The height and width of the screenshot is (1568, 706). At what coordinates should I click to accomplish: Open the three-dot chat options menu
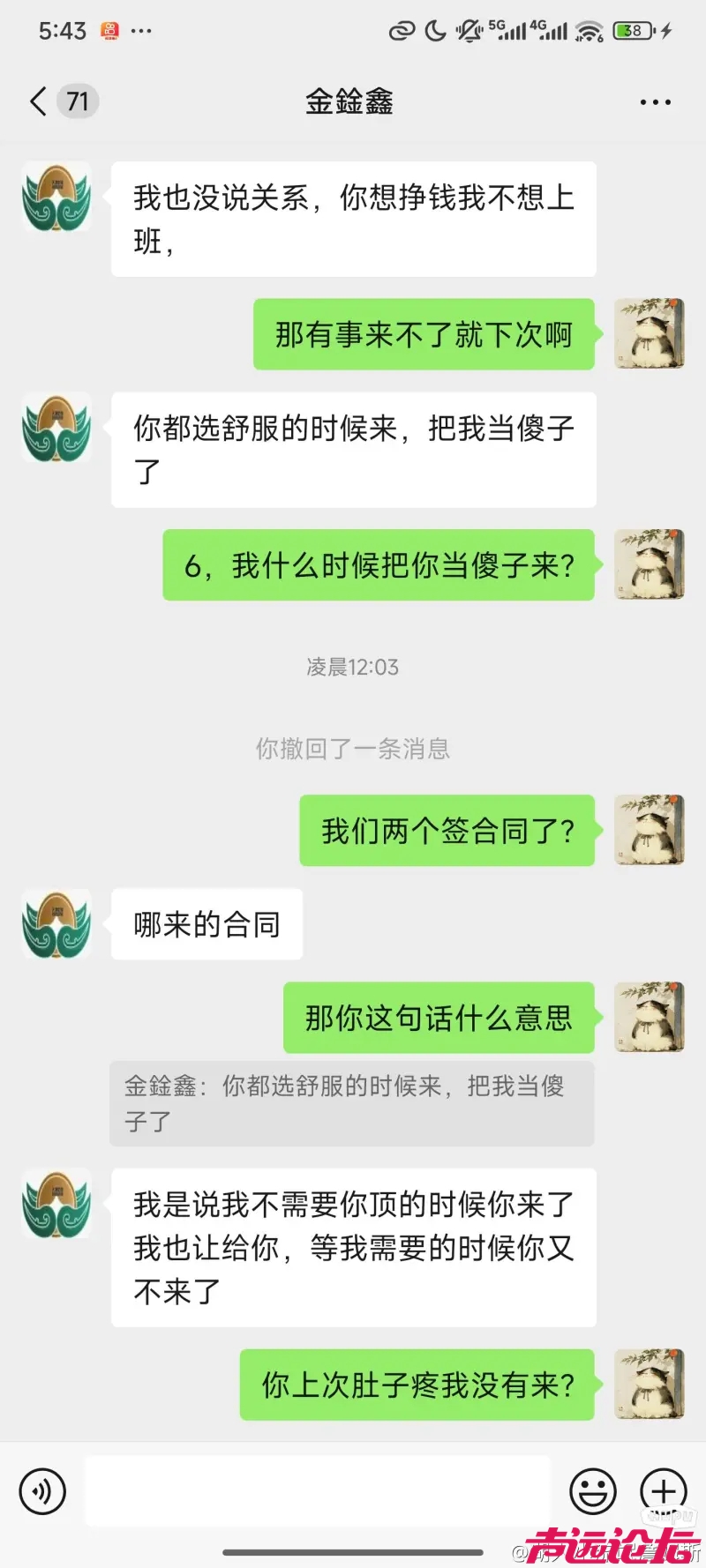point(655,101)
